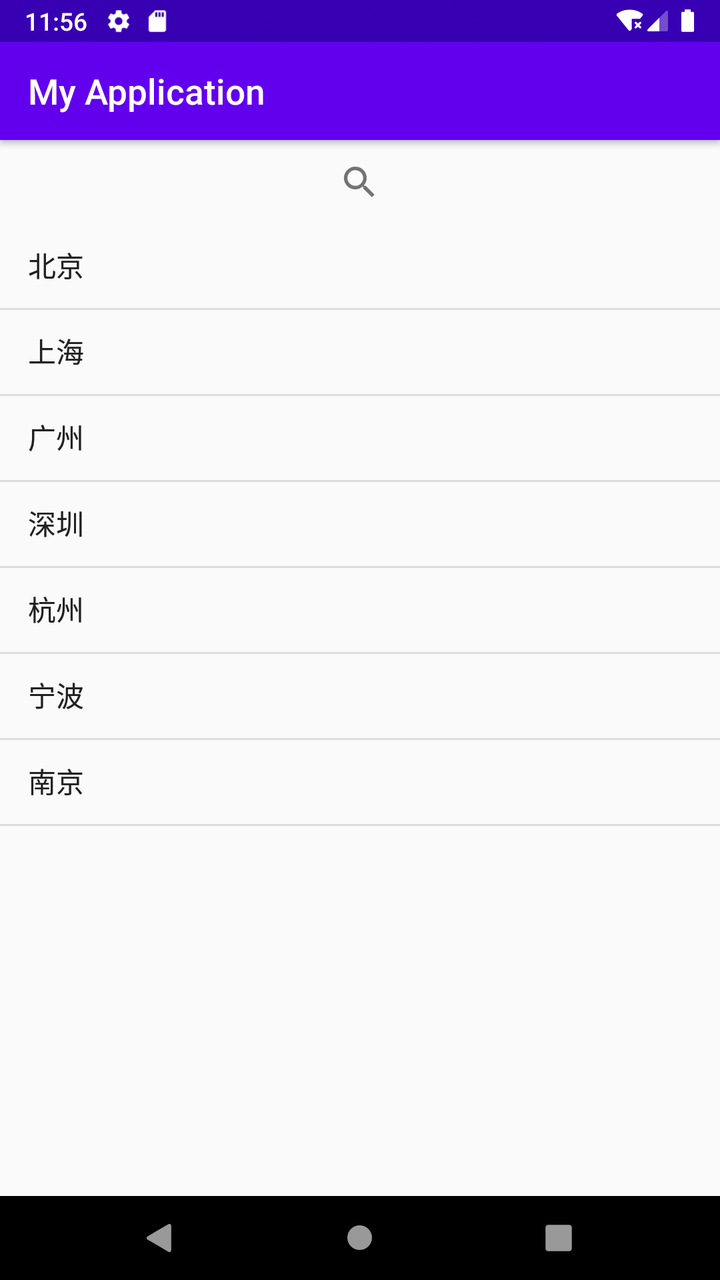
Task: Open the 杭州 row
Action: [x=360, y=610]
